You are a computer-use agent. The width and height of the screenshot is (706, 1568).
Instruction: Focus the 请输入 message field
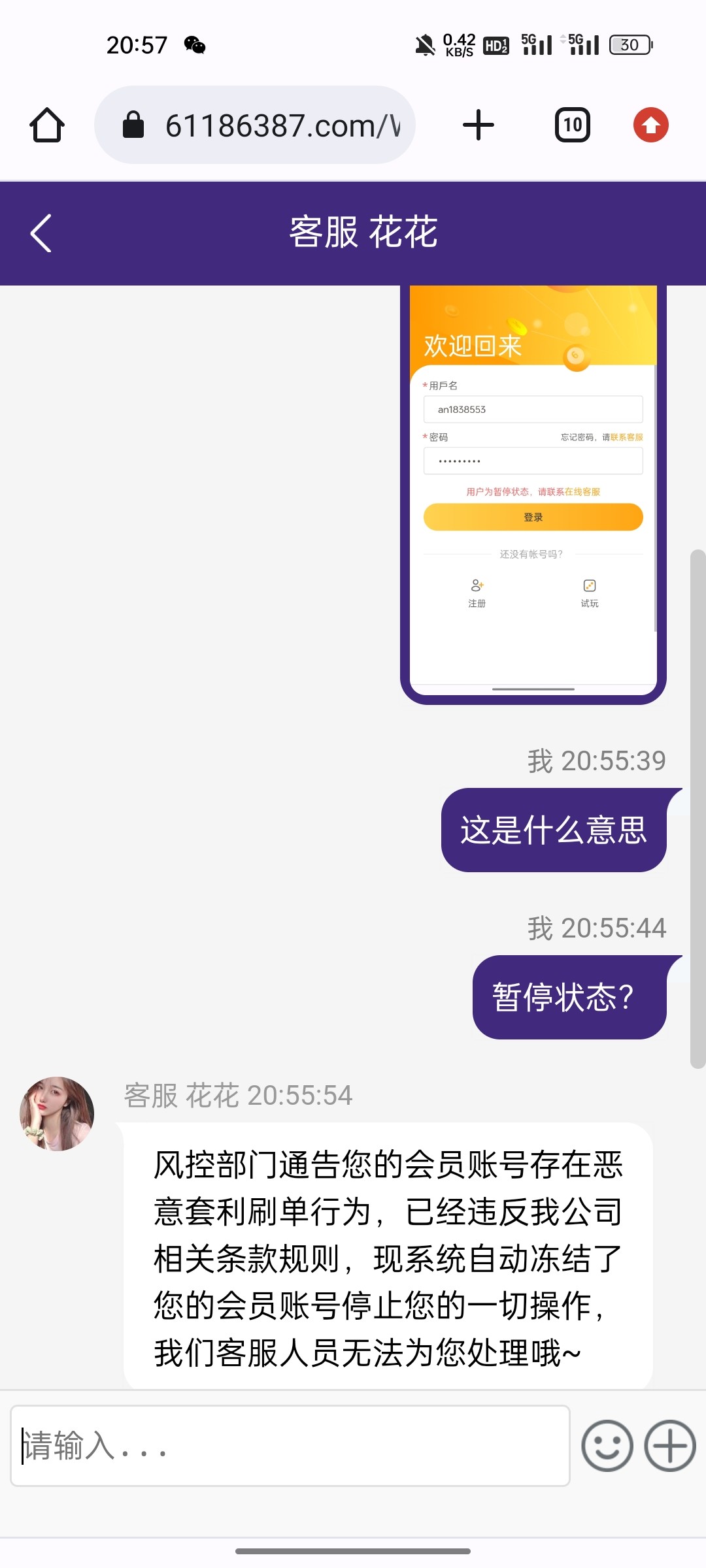pos(290,1445)
